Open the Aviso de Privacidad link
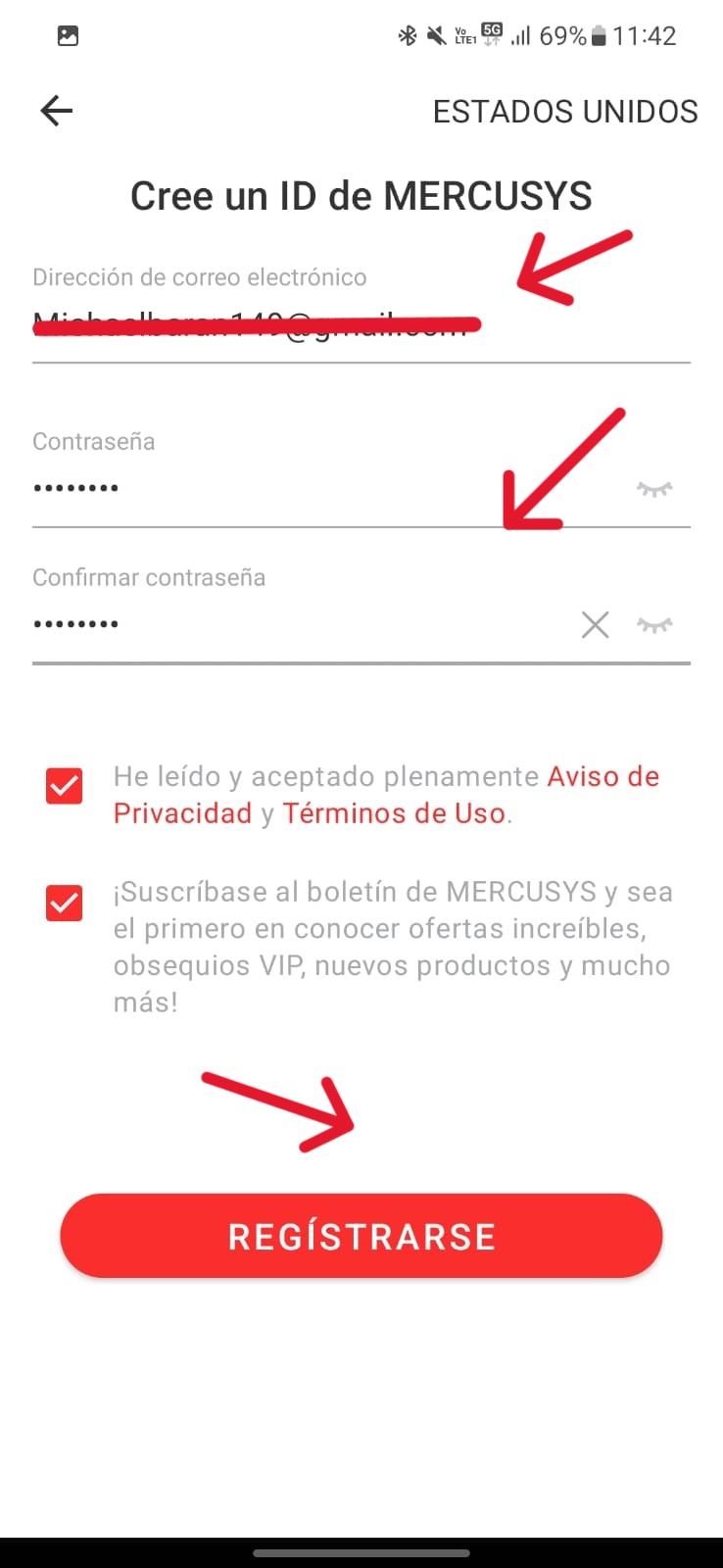723x1568 pixels. pyautogui.click(x=602, y=777)
